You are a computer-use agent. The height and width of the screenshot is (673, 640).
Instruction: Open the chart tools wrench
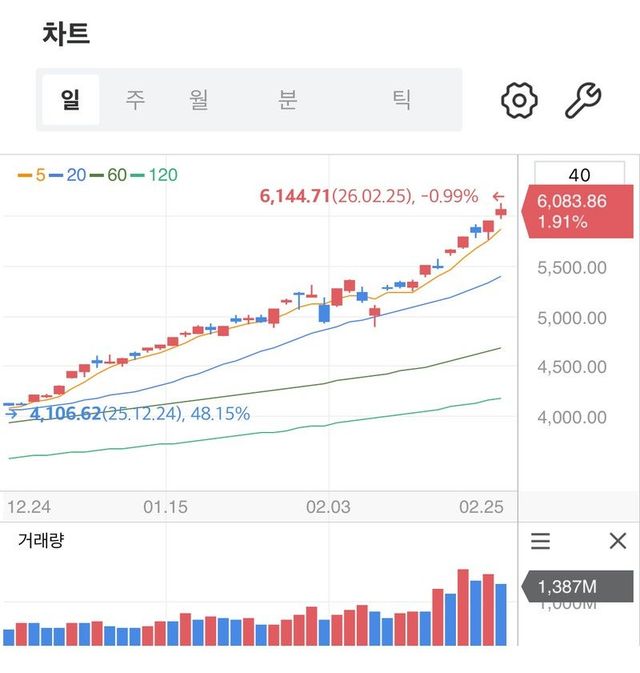click(x=582, y=100)
